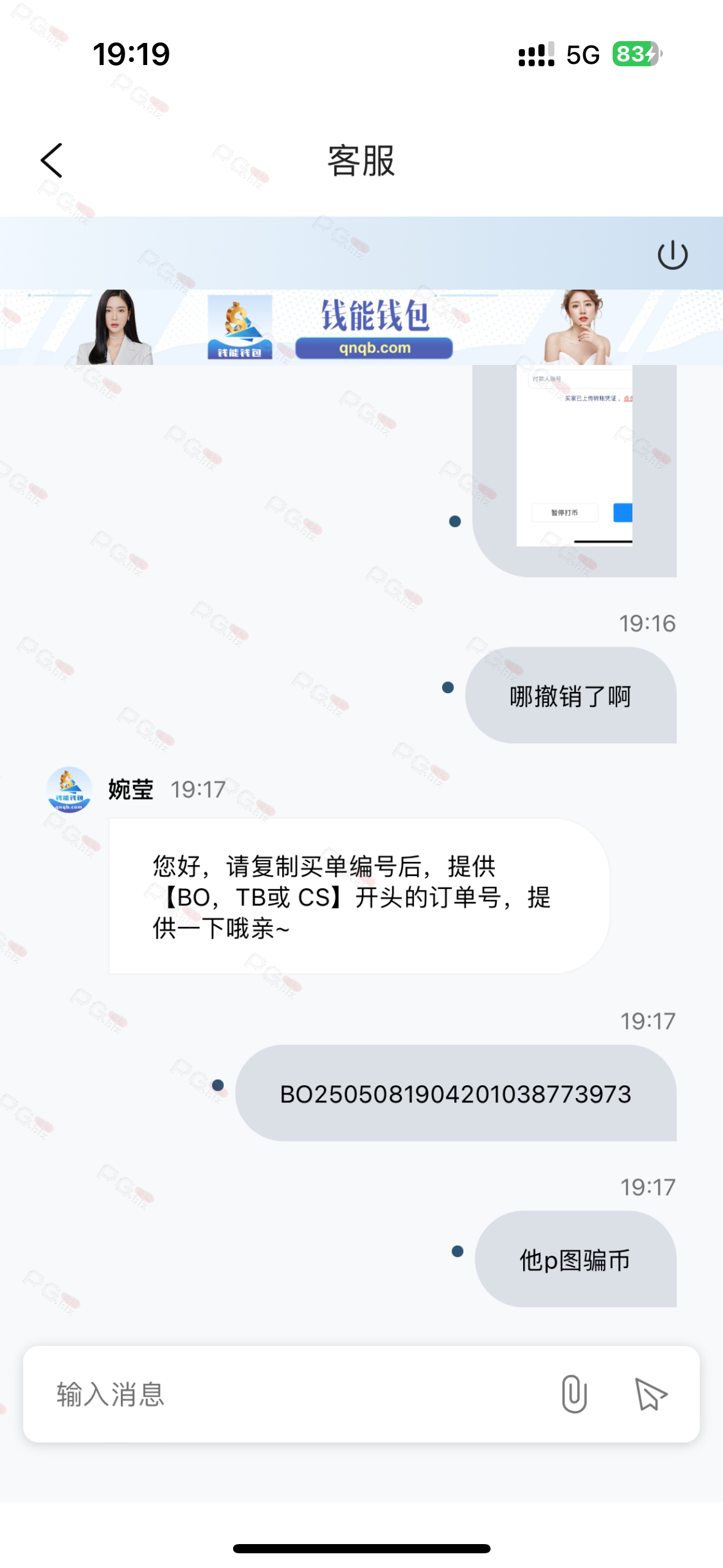Image resolution: width=723 pixels, height=1568 pixels.
Task: Open the screenshot image sent in chat
Action: [x=575, y=455]
